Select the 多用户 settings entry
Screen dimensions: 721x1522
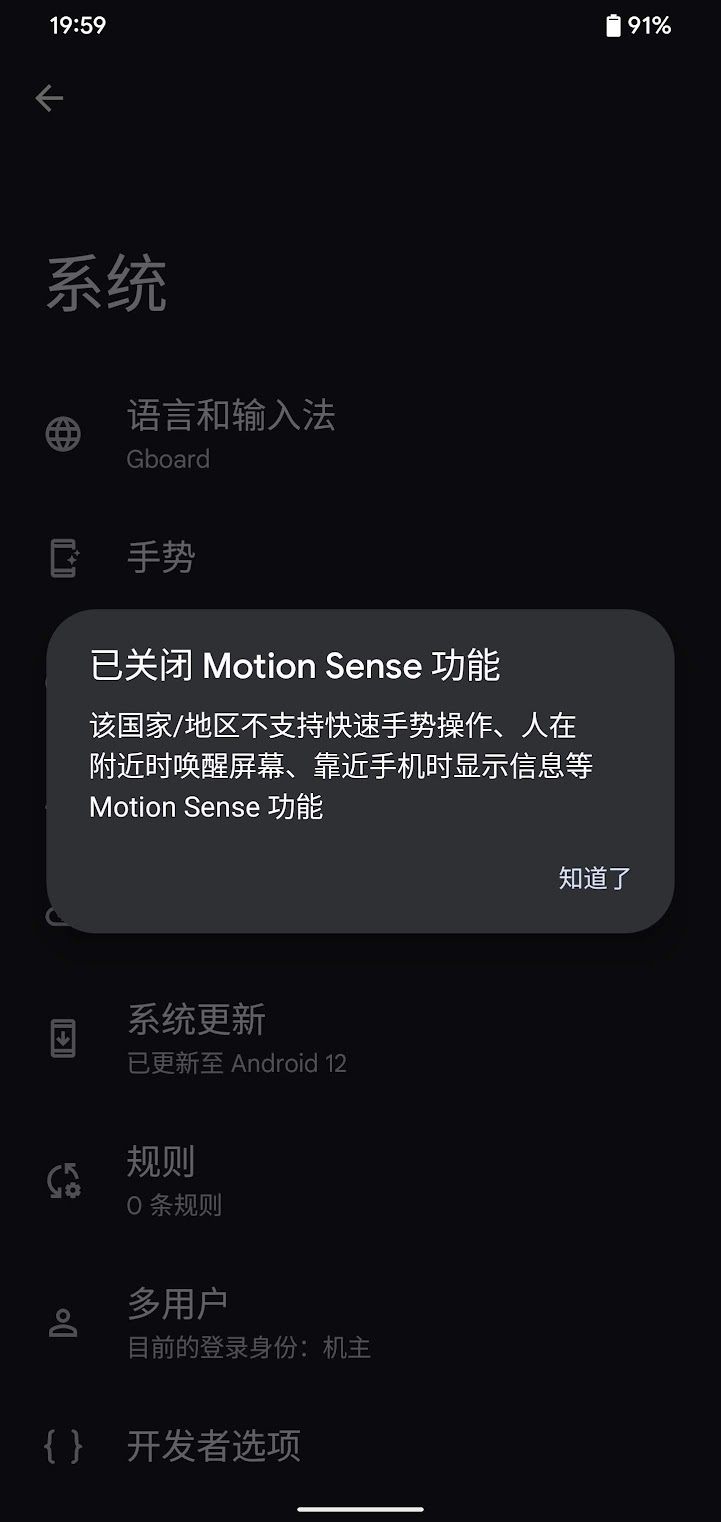point(178,1302)
